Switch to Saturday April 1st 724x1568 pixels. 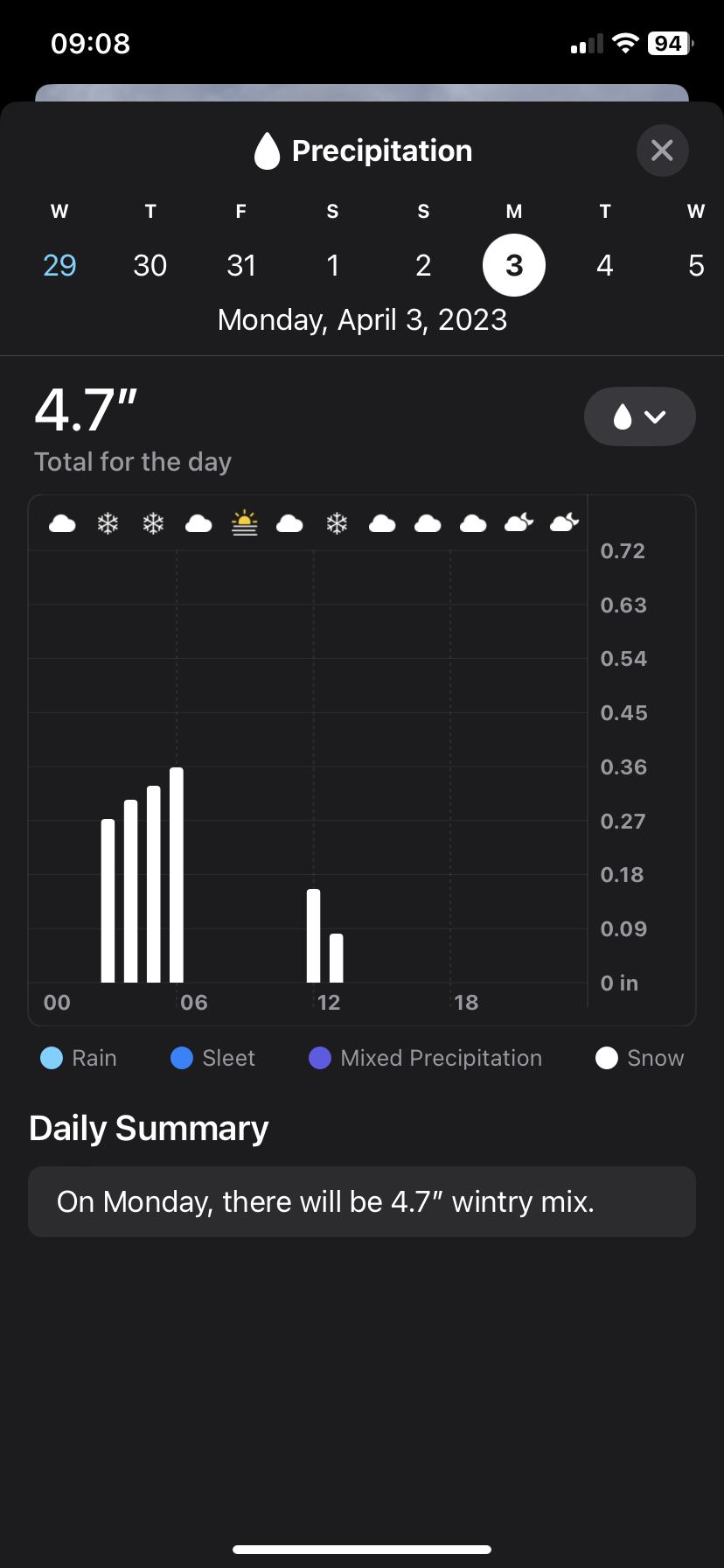coord(332,265)
